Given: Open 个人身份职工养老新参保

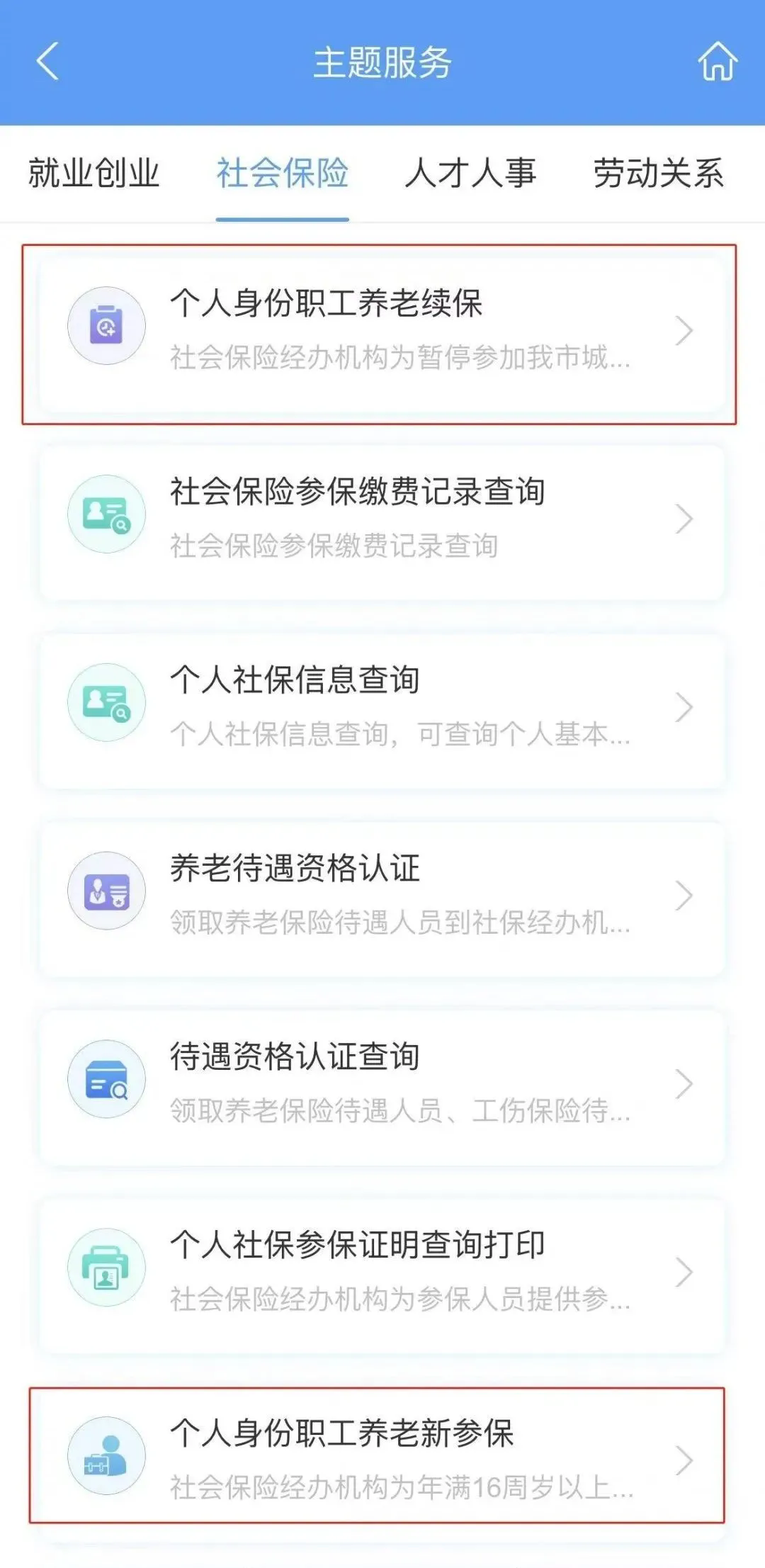Looking at the screenshot, I should click(382, 1460).
